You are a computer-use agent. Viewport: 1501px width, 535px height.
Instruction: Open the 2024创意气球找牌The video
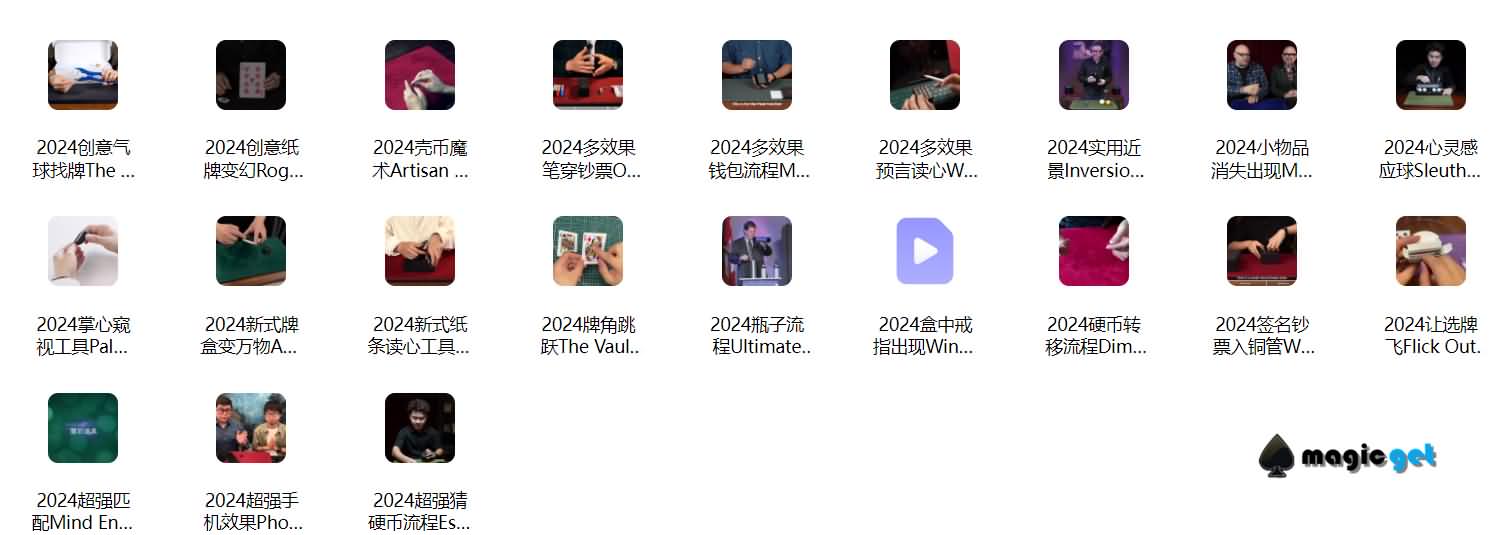pyautogui.click(x=83, y=75)
